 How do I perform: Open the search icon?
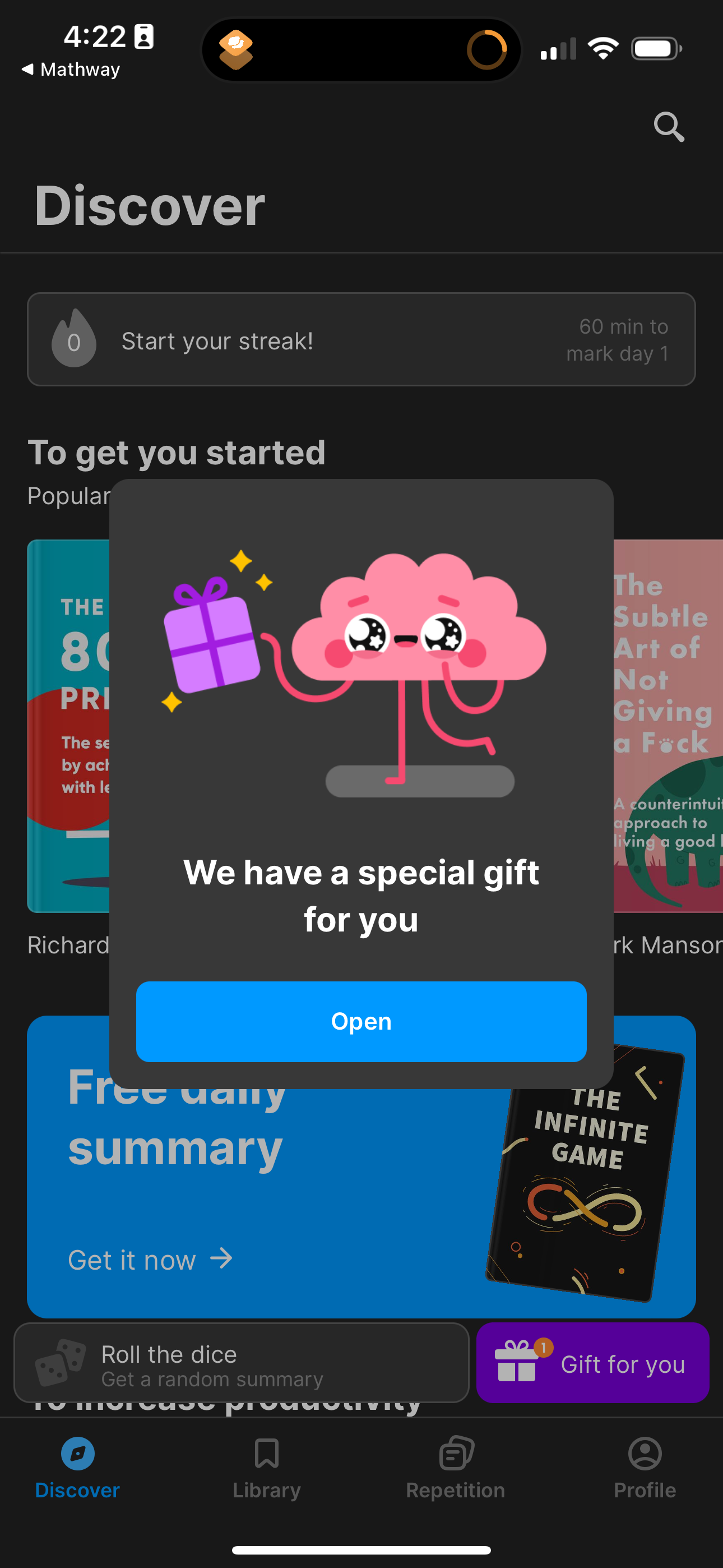(669, 127)
